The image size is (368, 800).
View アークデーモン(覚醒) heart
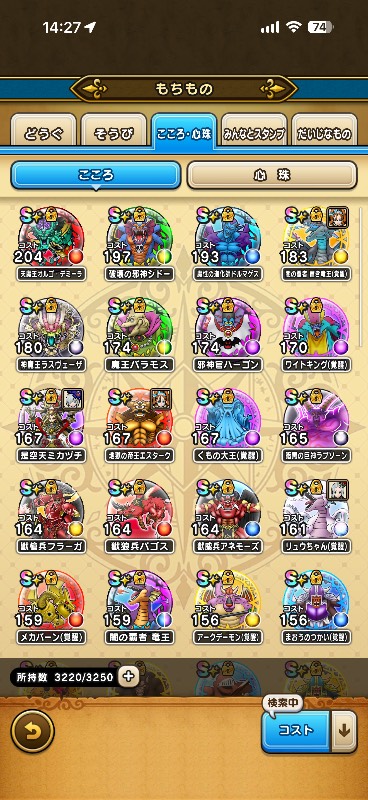(228, 607)
